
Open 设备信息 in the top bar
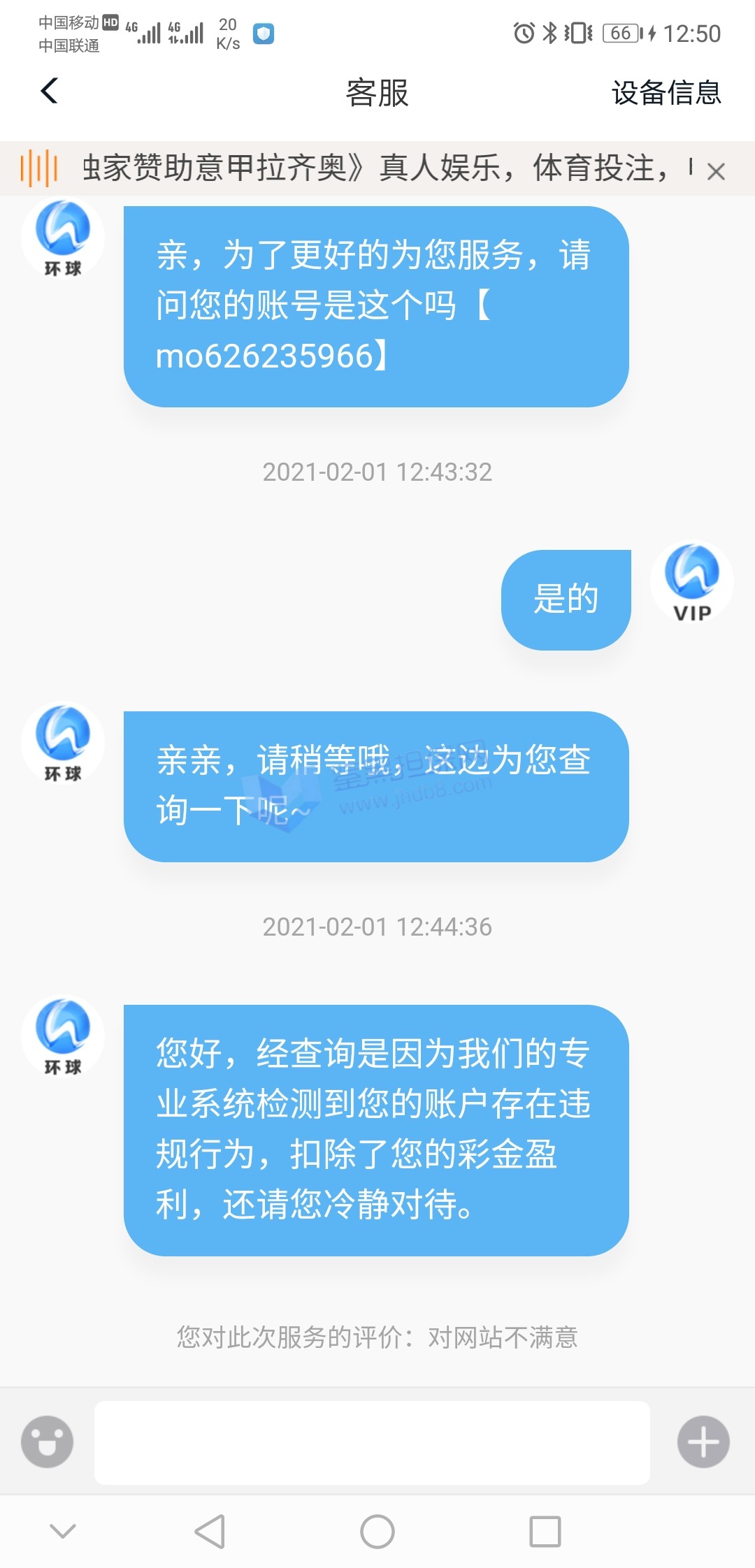666,92
